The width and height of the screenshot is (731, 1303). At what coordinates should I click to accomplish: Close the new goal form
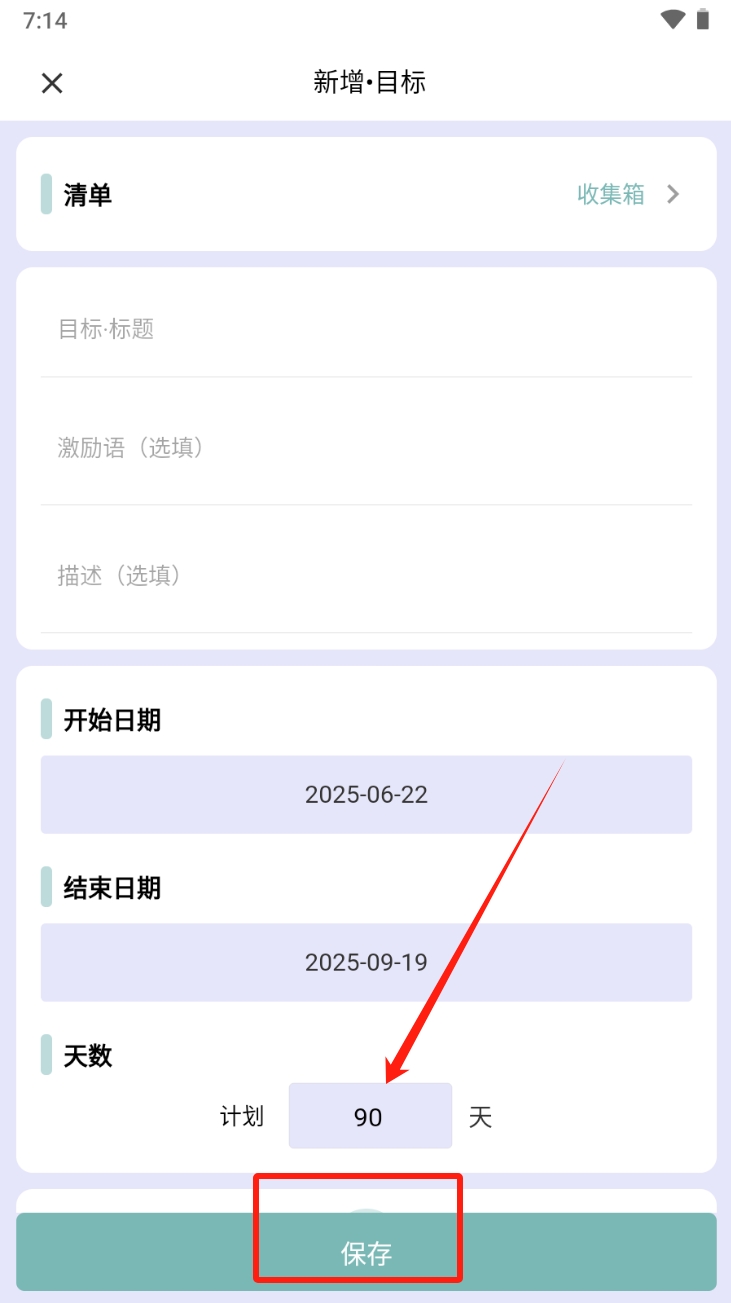click(52, 83)
